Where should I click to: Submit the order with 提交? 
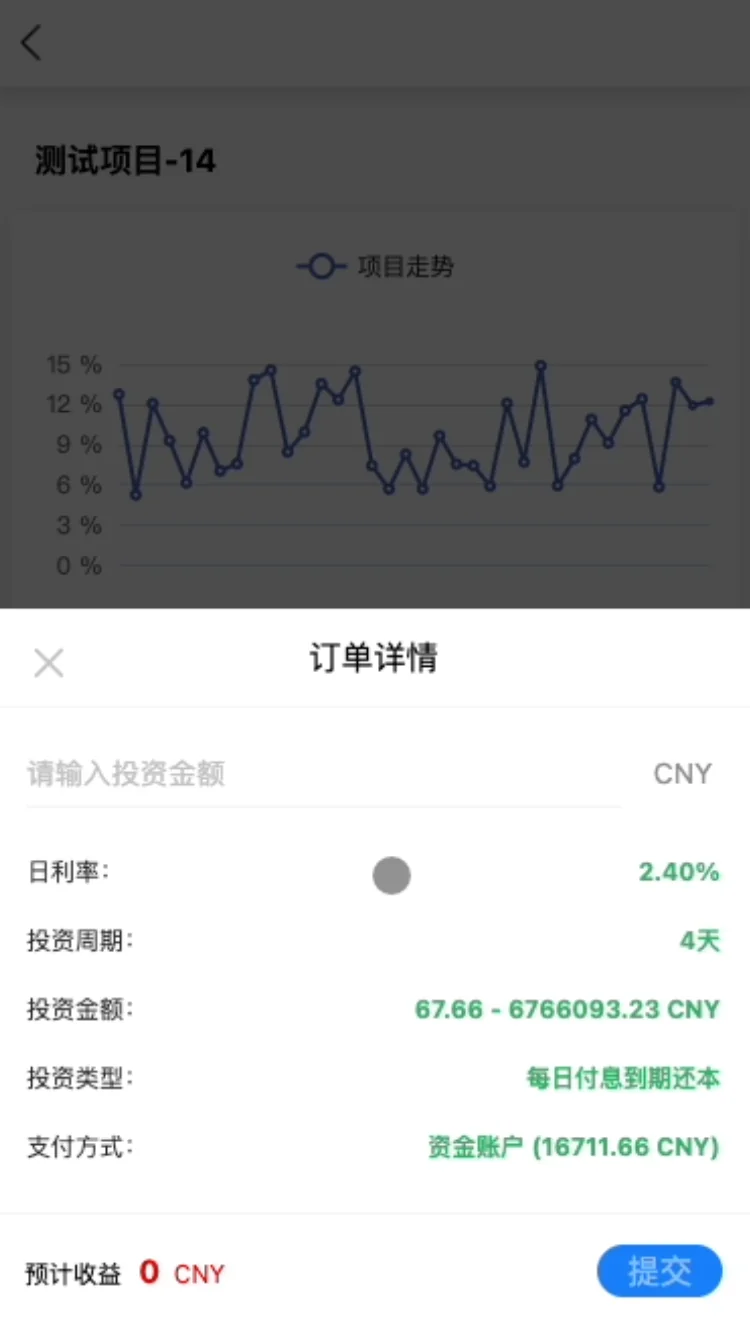coord(659,1271)
